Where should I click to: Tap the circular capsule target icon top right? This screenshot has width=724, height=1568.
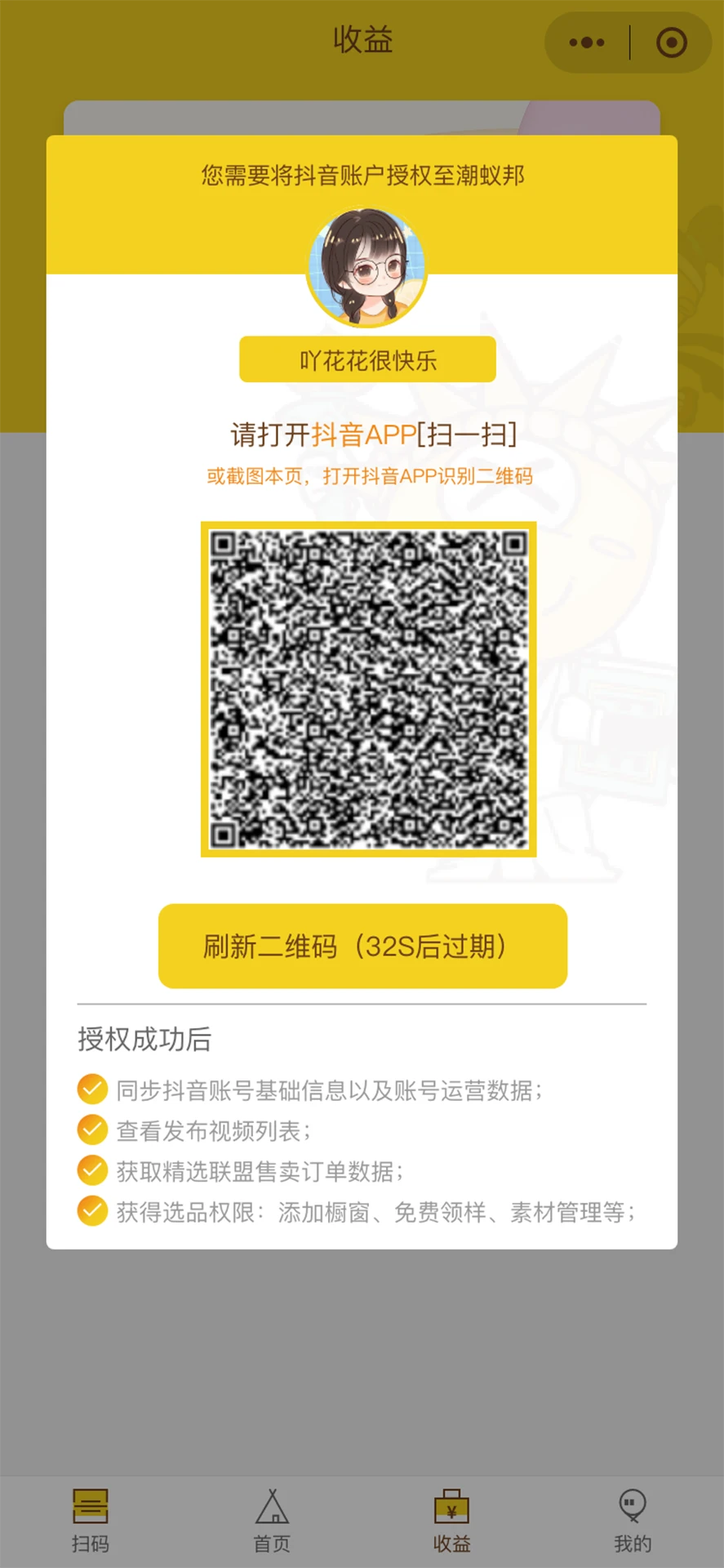pyautogui.click(x=671, y=42)
